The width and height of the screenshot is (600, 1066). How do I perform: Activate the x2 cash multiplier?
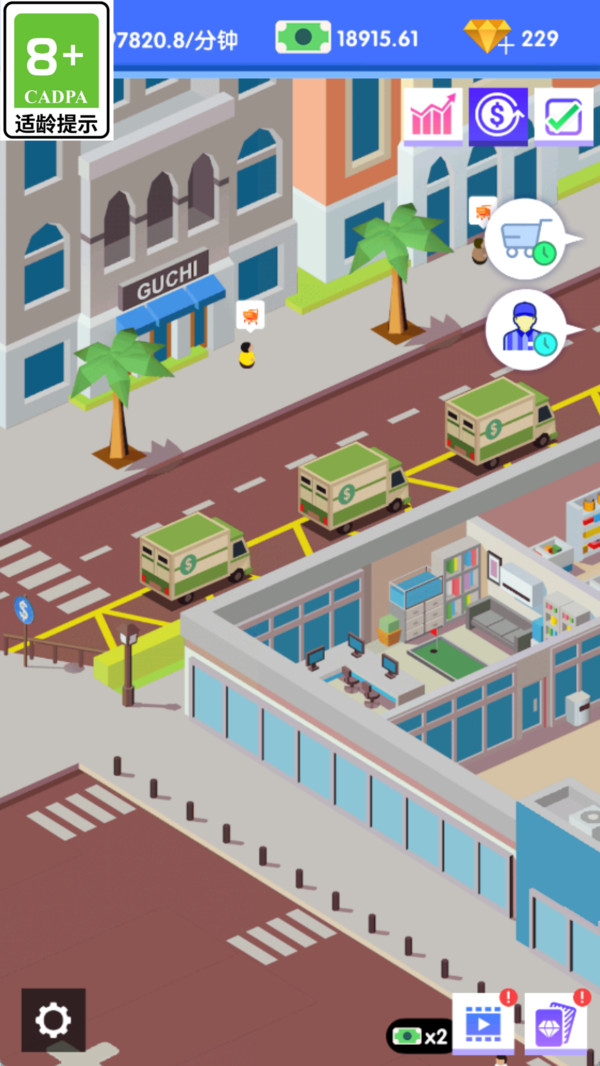tap(419, 1036)
